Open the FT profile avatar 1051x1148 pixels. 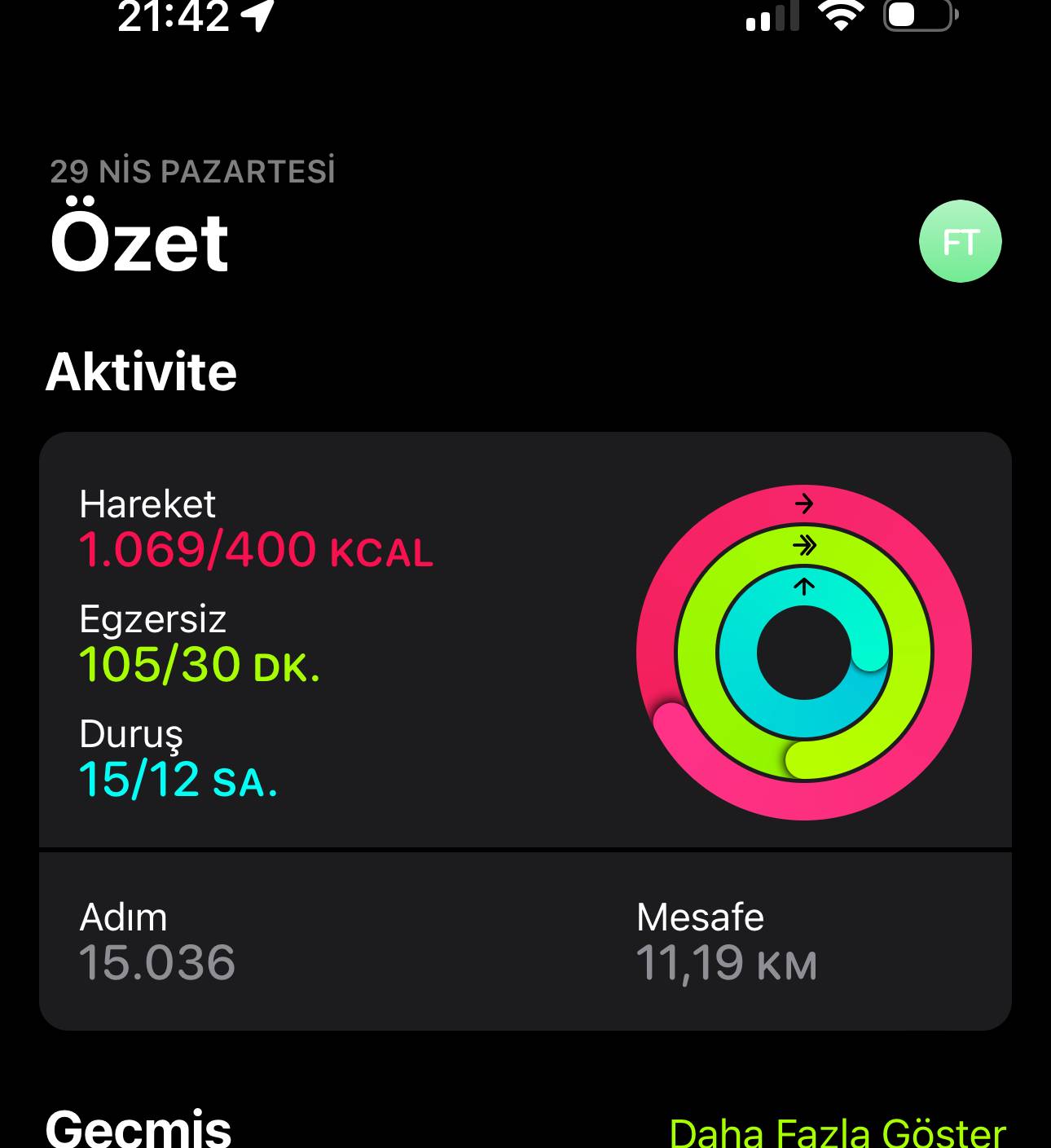960,241
